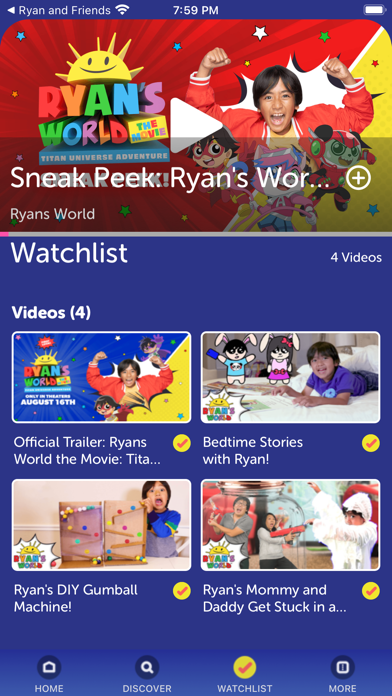Uncheck Ryan's DIY Gumball Machine checkmark

click(182, 591)
